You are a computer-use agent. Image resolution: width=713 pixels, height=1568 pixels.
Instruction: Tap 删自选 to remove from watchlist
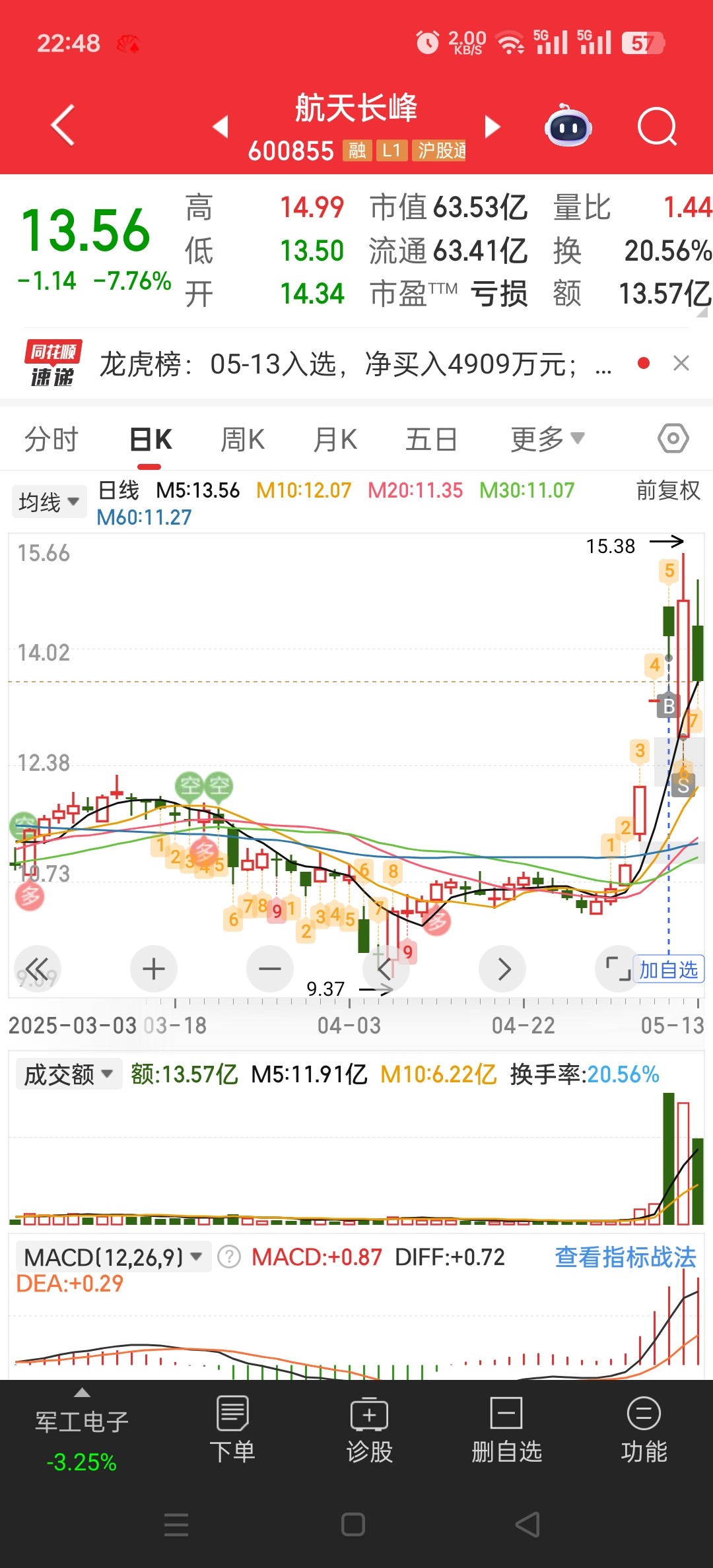(506, 1429)
